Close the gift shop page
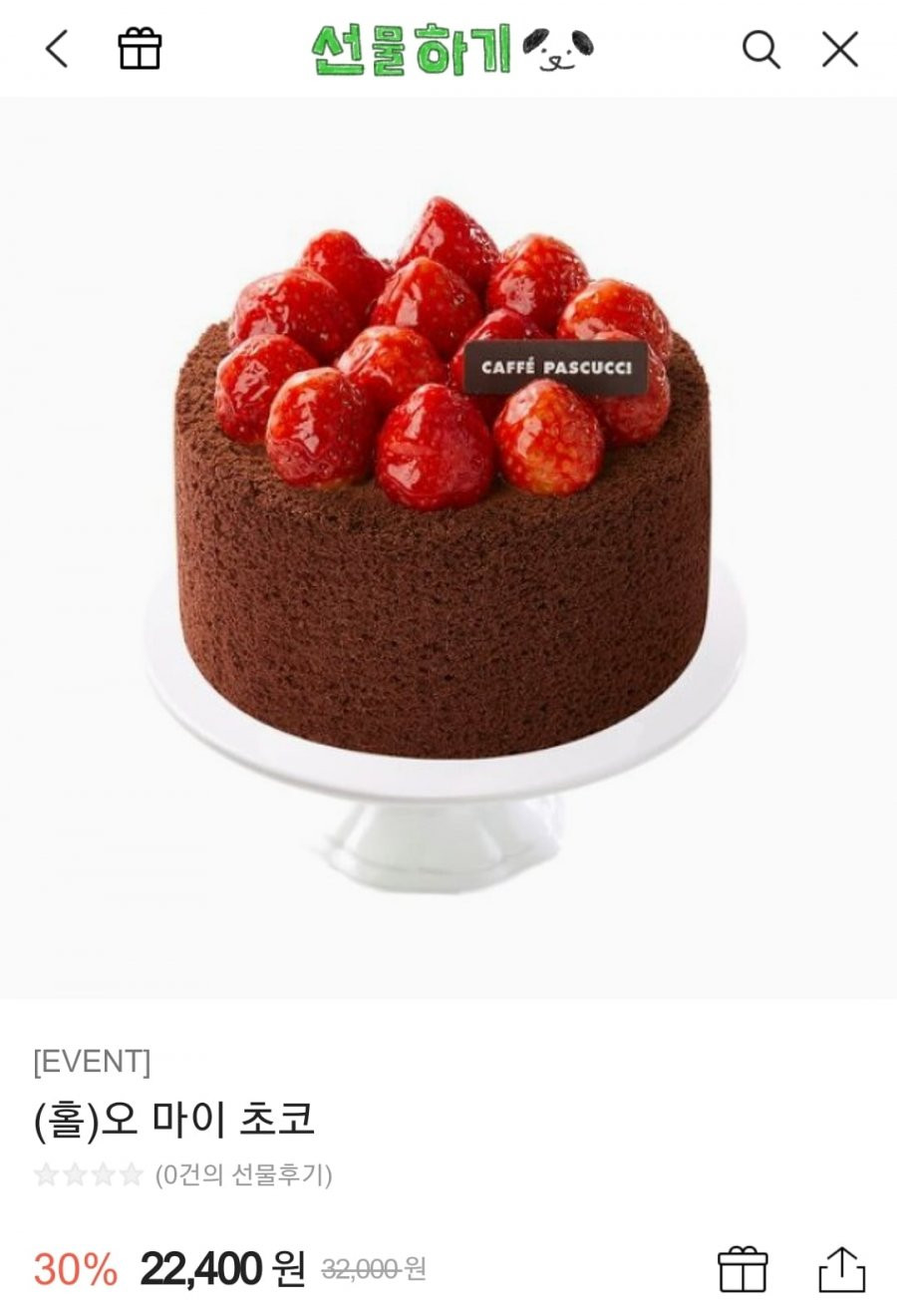The image size is (897, 1316). click(840, 48)
